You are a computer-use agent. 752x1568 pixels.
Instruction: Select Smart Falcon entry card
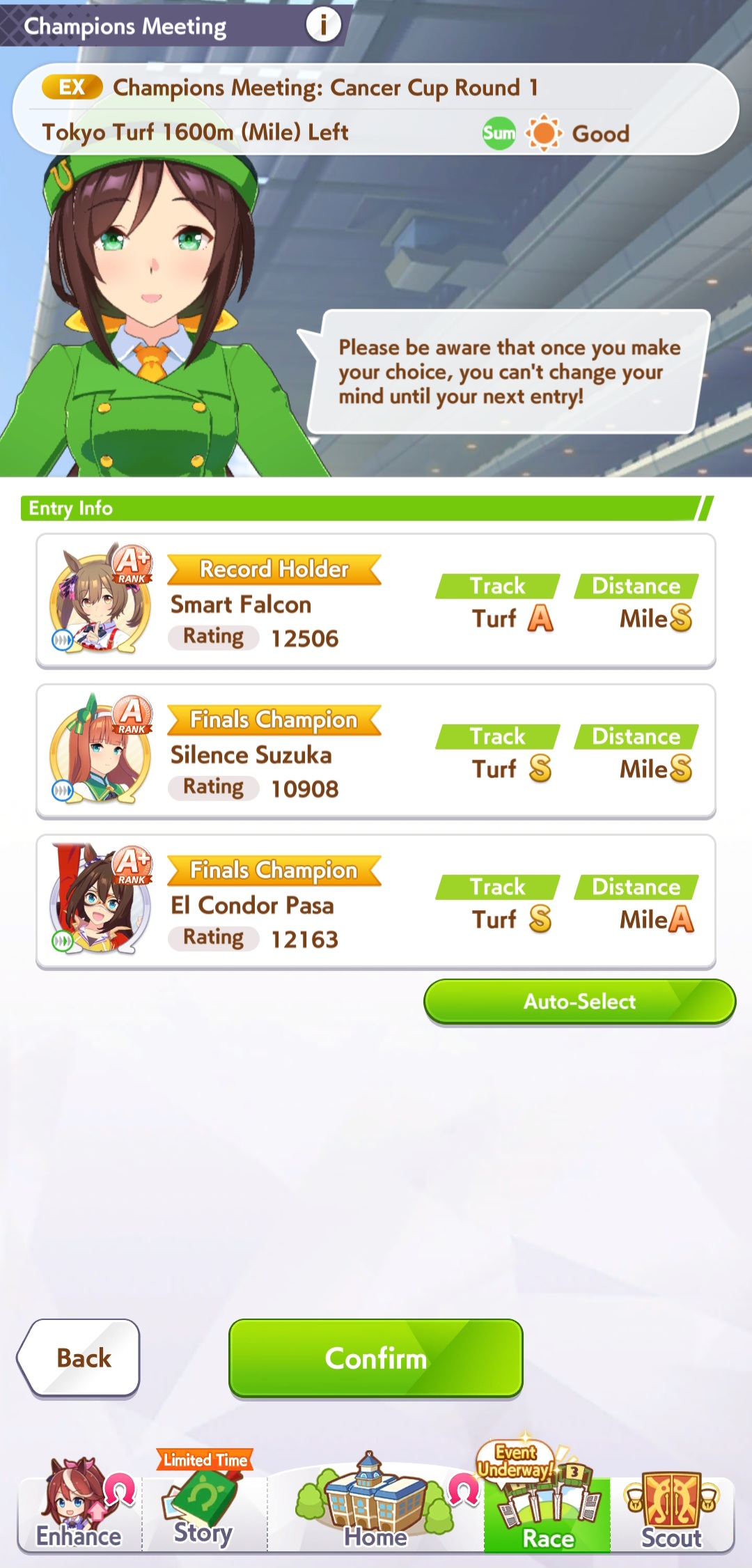pos(375,601)
